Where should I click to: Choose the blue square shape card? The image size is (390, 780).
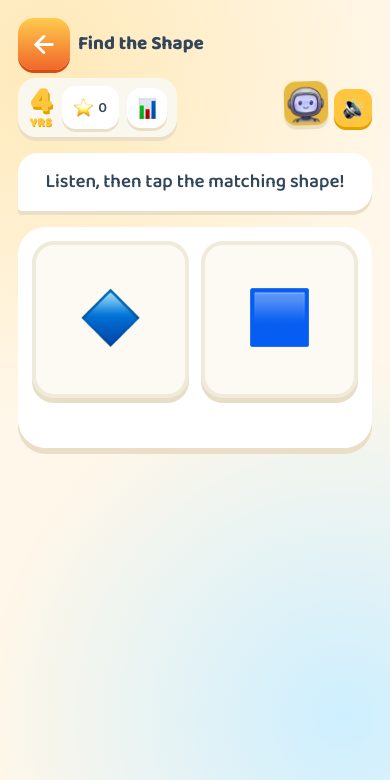[x=280, y=321]
